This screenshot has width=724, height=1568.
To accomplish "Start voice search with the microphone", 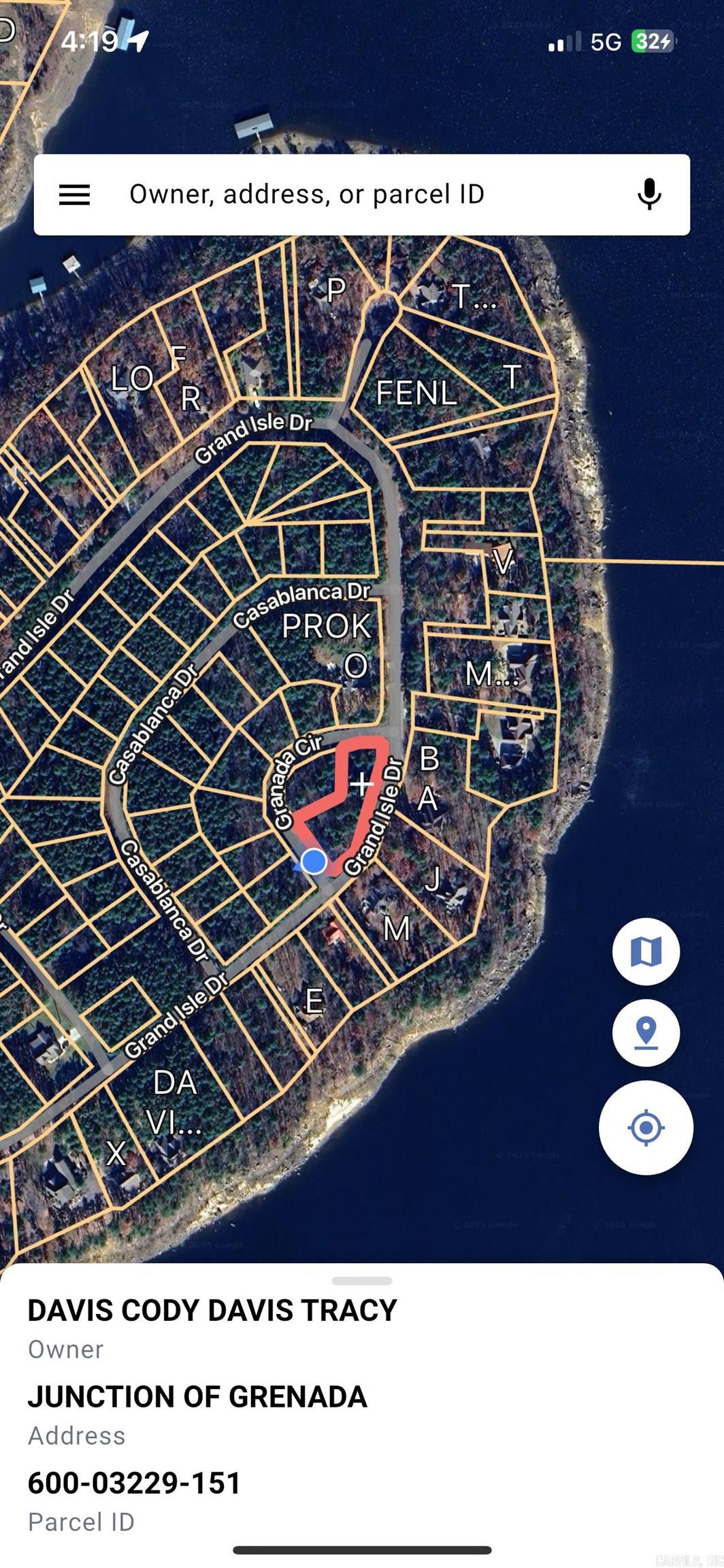I will pyautogui.click(x=649, y=195).
